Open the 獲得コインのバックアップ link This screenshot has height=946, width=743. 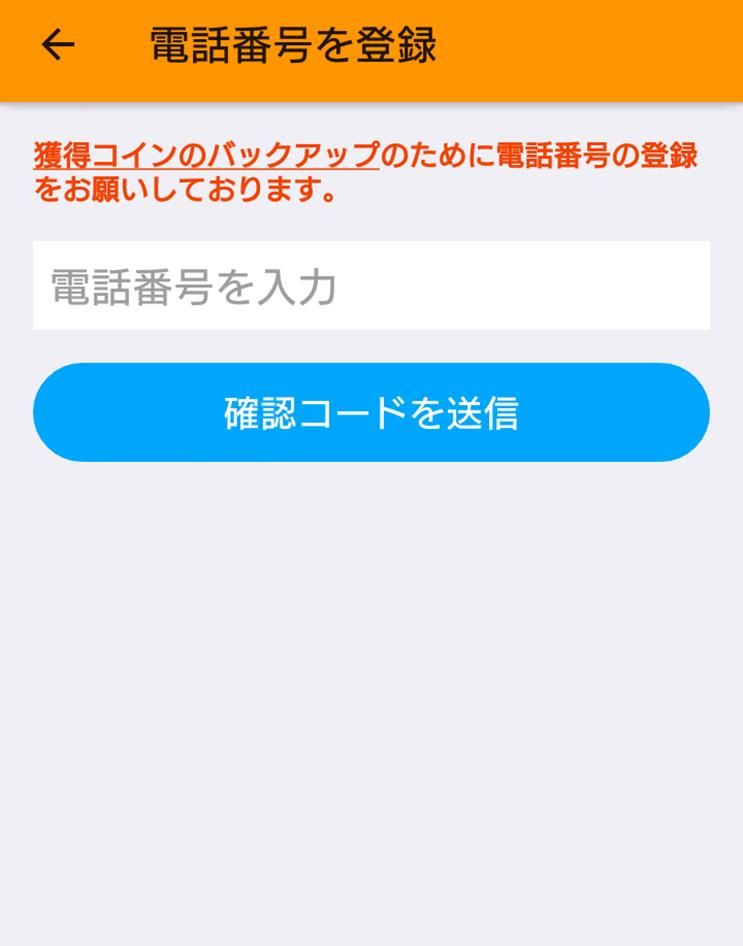click(207, 156)
